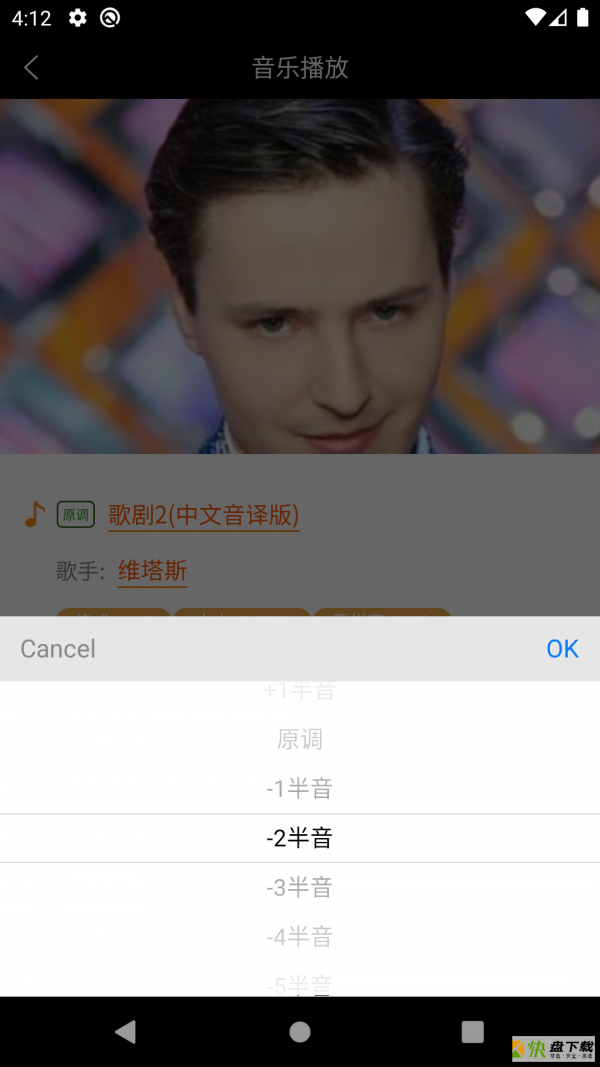This screenshot has height=1067, width=600.
Task: Choose -1半音 option
Action: click(x=299, y=789)
